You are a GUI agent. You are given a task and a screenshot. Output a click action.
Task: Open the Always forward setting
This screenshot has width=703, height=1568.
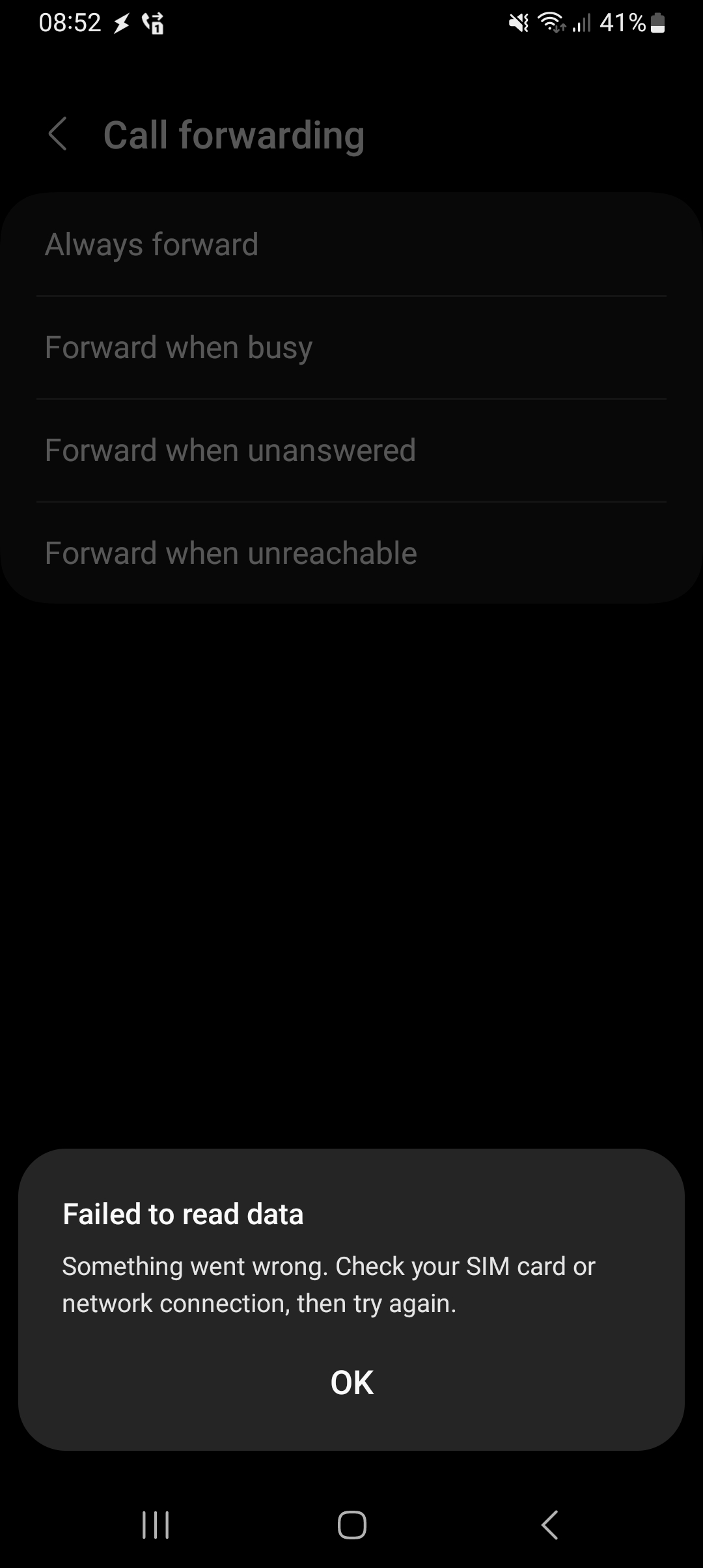[351, 245]
